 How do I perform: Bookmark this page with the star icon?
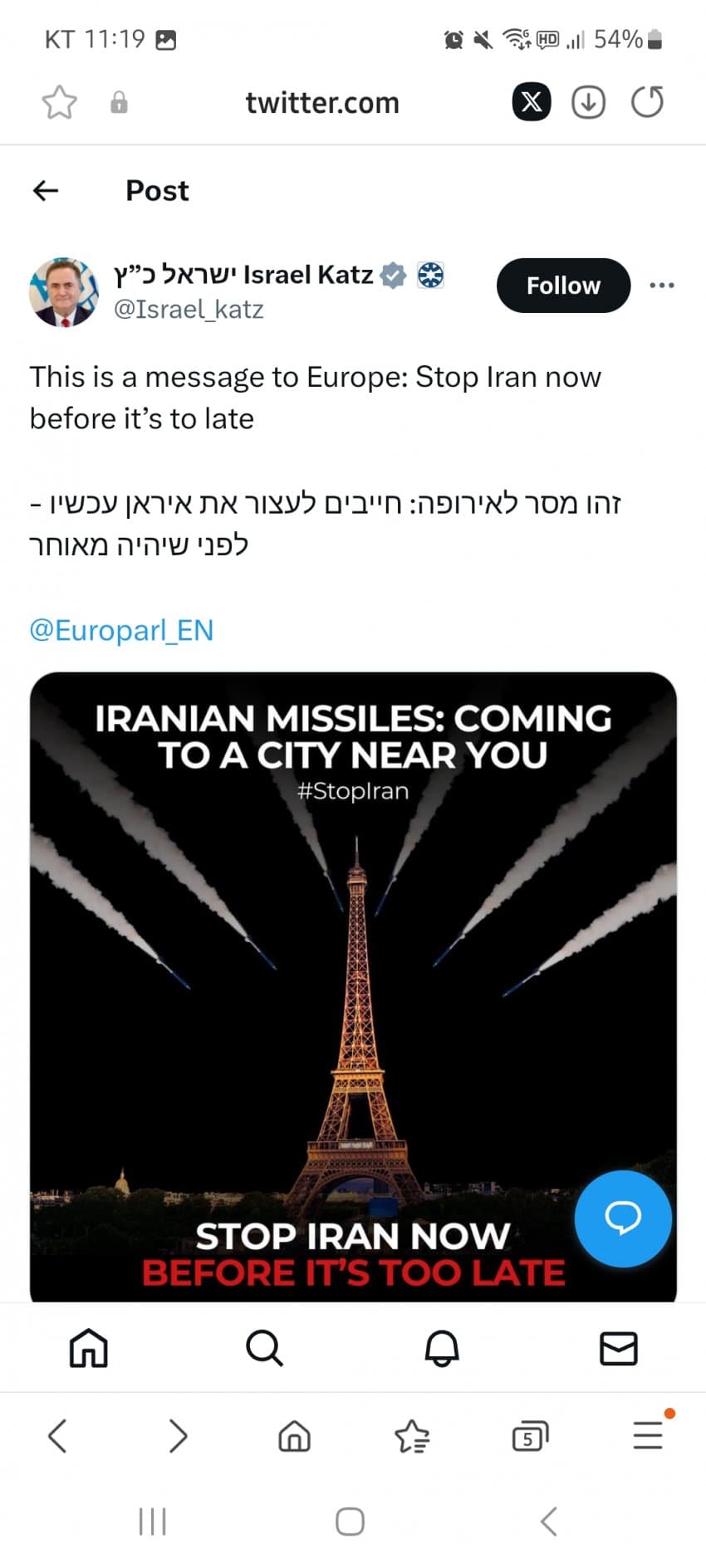59,103
